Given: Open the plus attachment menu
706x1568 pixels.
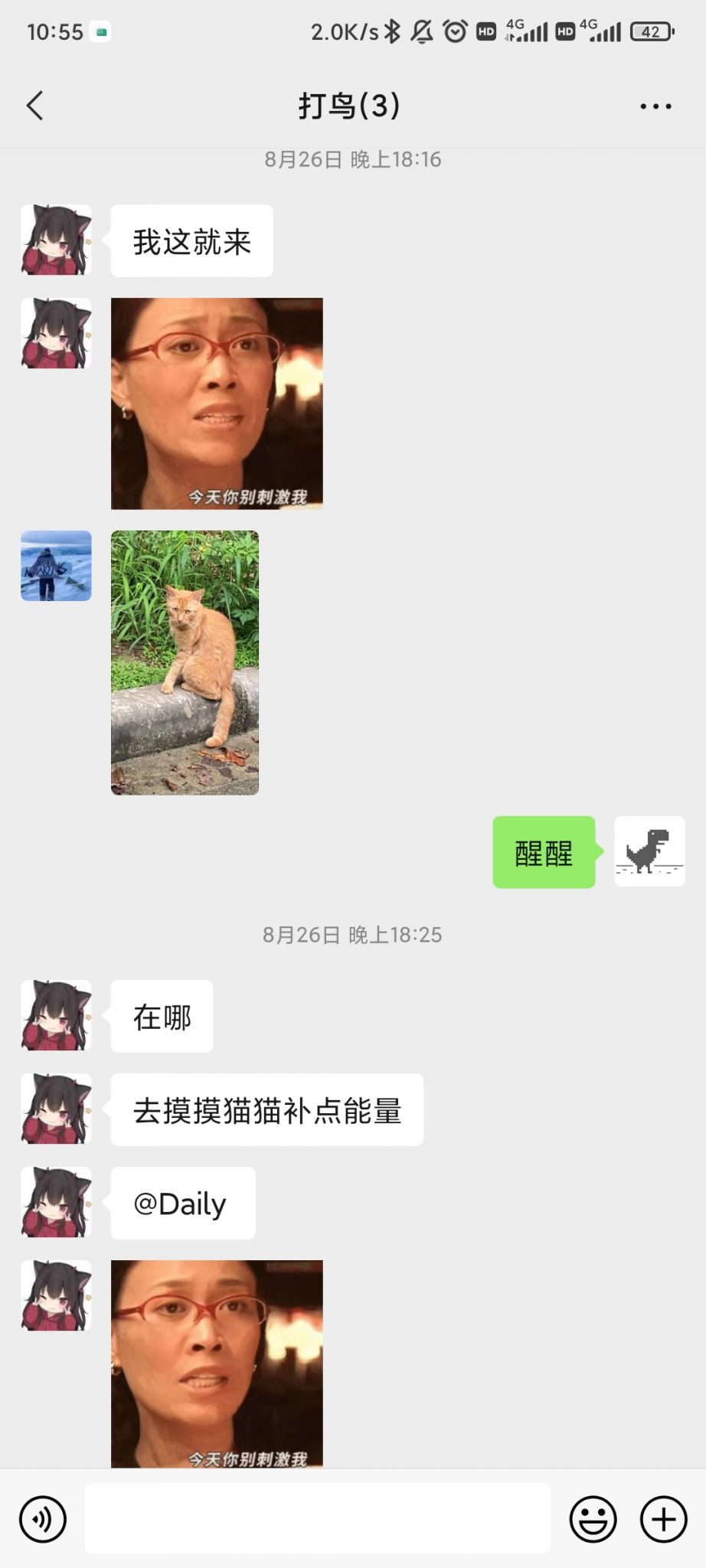Looking at the screenshot, I should (x=663, y=1518).
